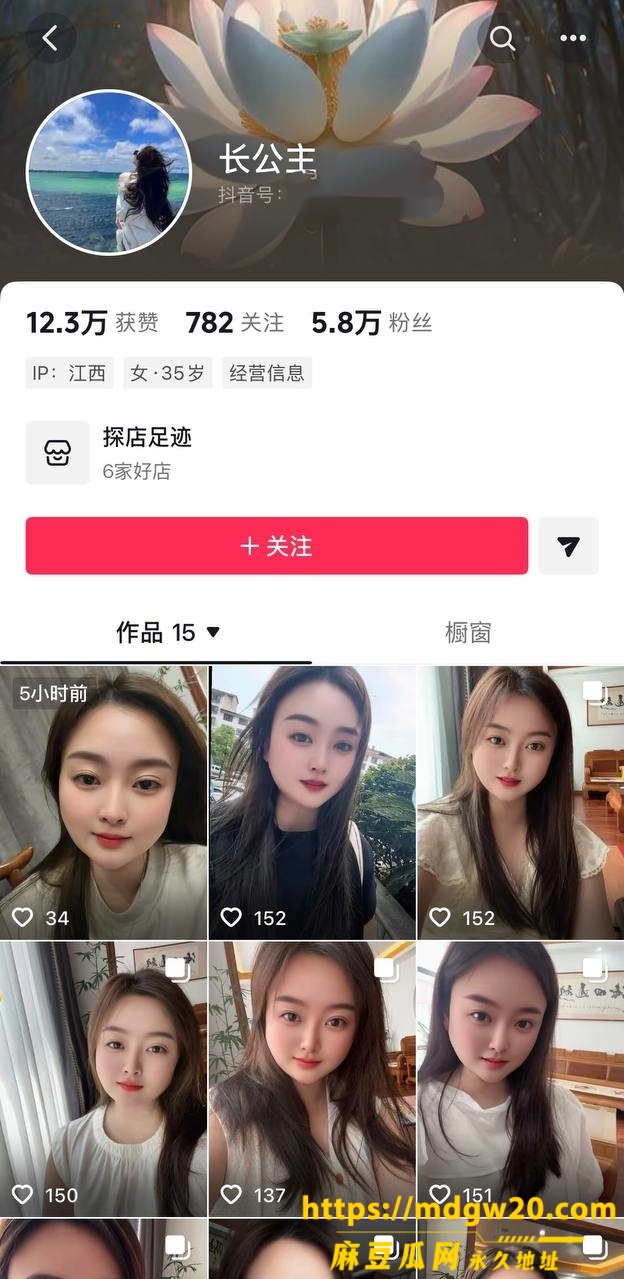The image size is (624, 1279).
Task: Open the video with 151 likes
Action: [x=520, y=1079]
